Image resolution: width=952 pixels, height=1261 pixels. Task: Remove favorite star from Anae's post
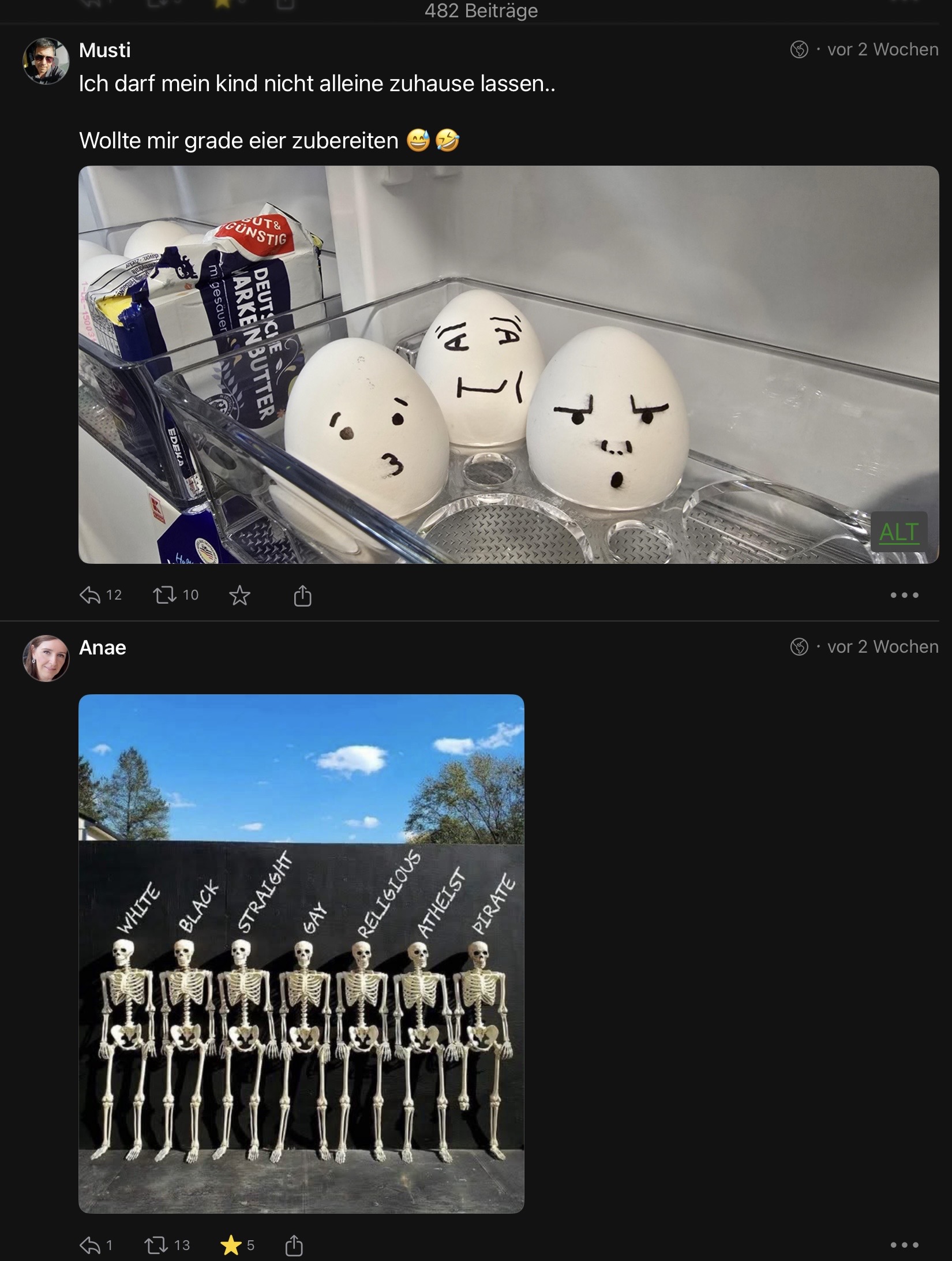231,1245
